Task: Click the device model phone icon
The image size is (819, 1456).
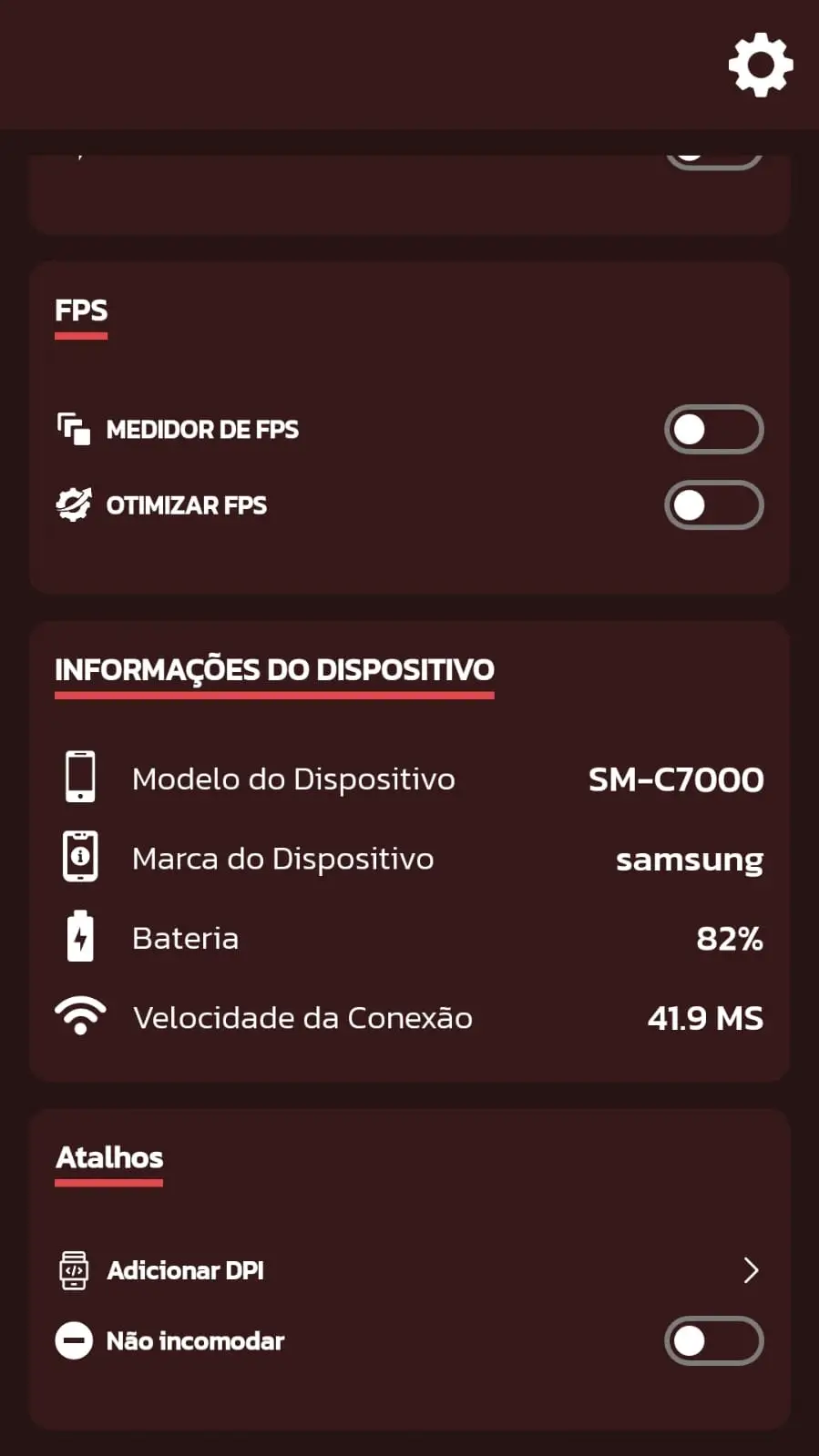Action: [x=81, y=779]
